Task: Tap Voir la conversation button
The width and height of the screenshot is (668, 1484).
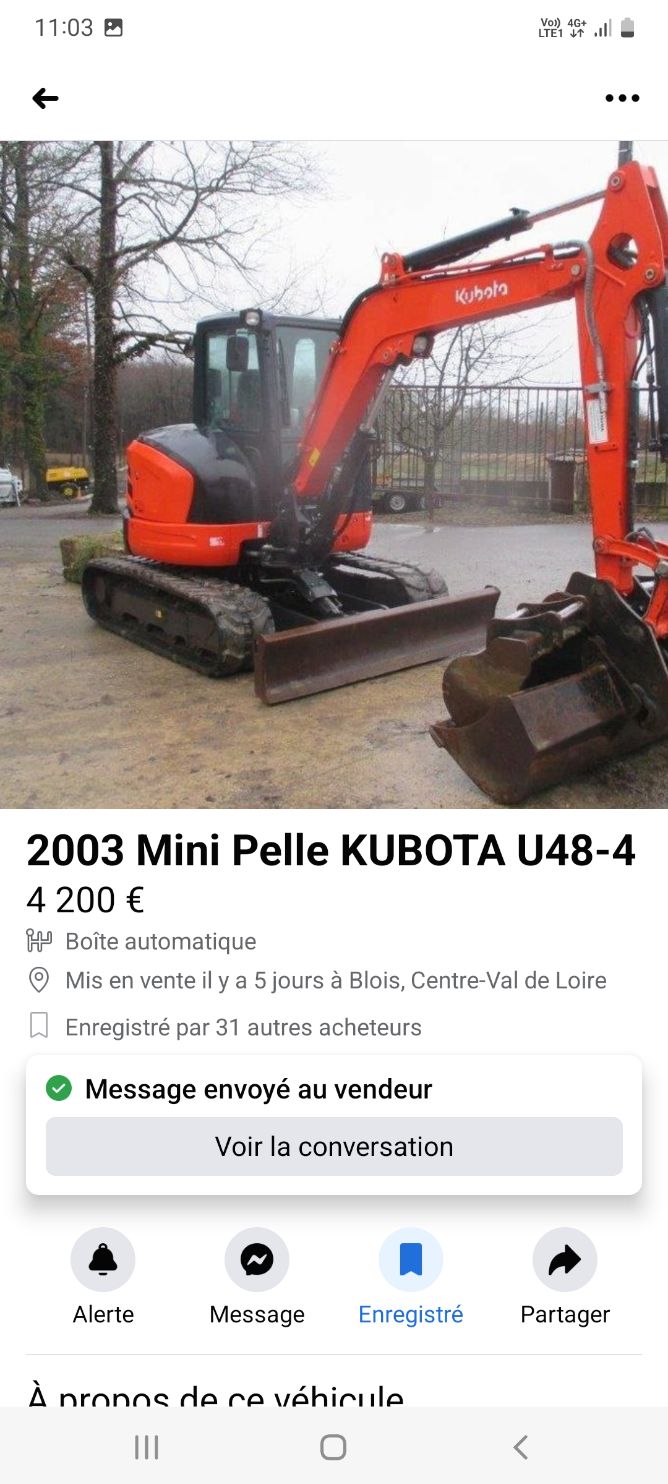Action: coord(334,1146)
